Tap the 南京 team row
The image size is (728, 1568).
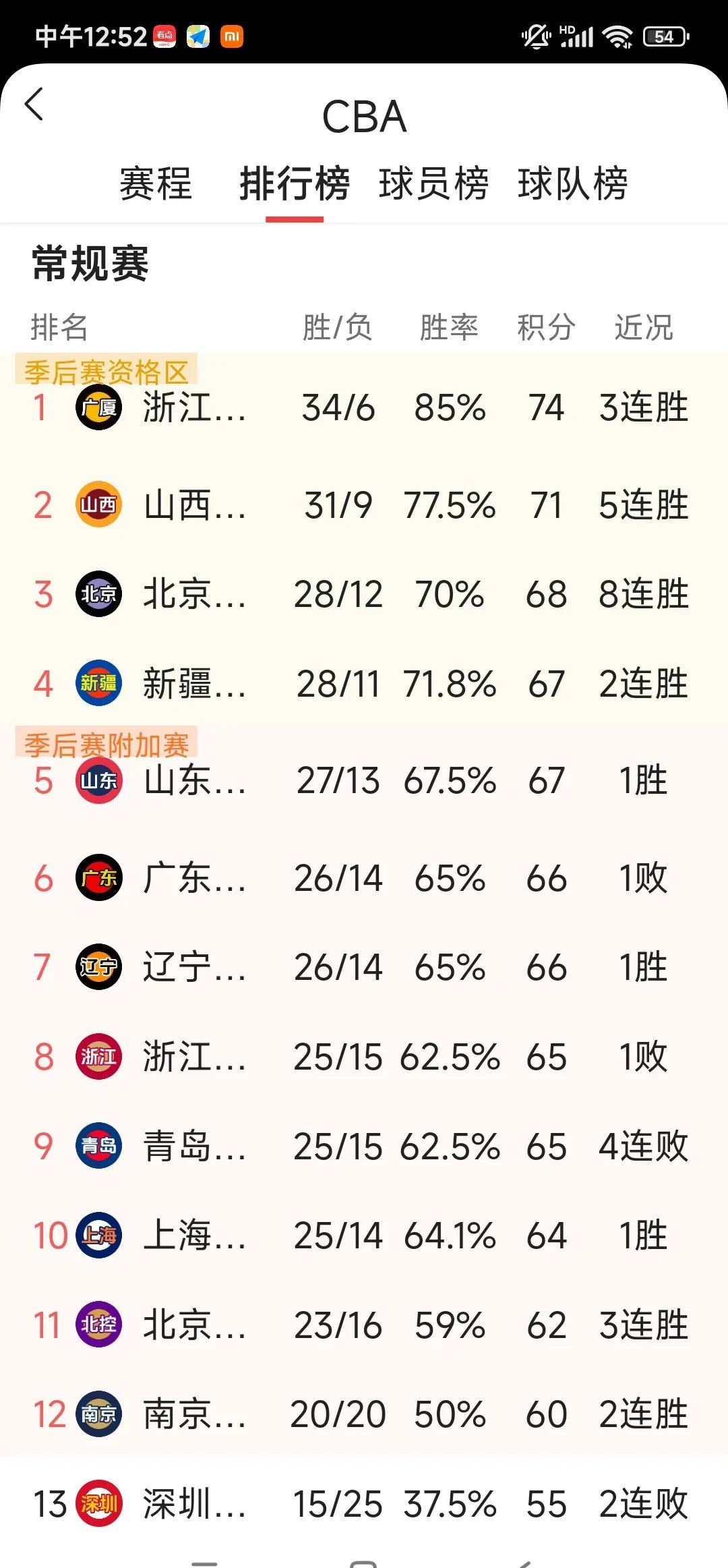pos(194,1414)
